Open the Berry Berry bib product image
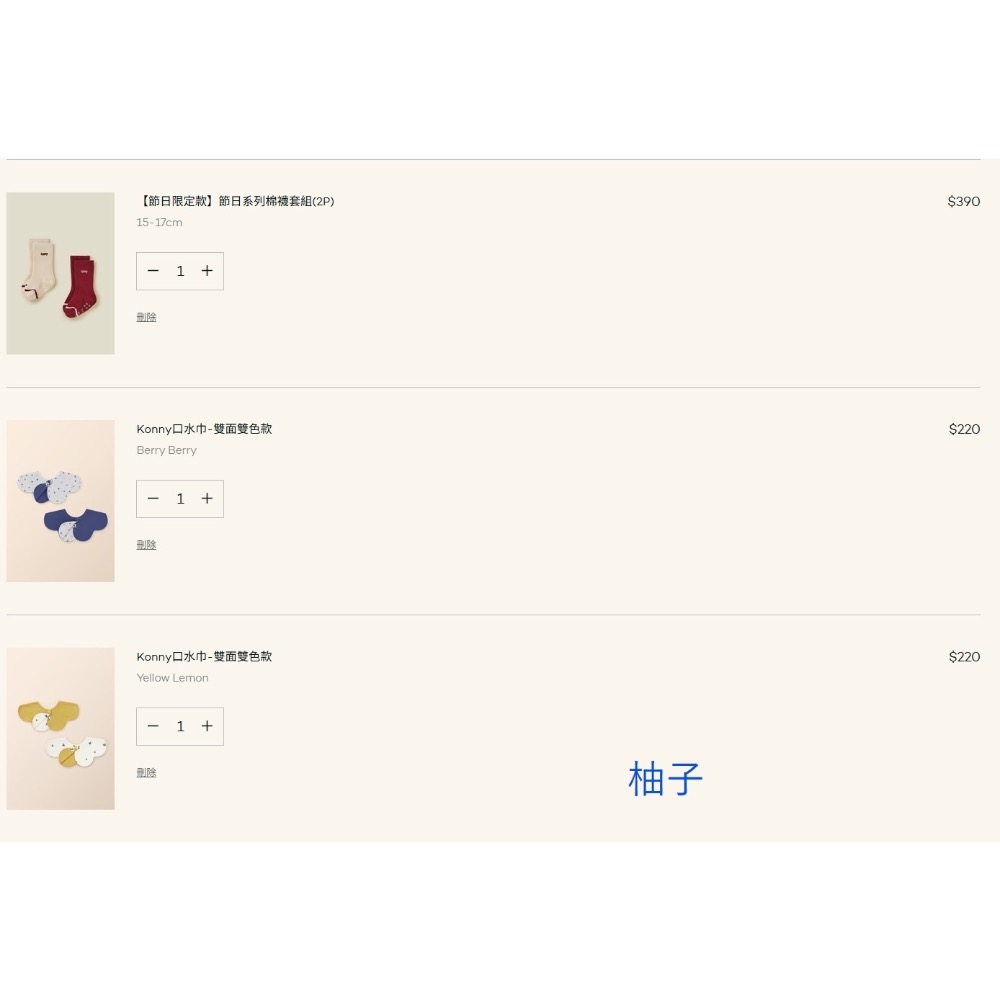Image resolution: width=1000 pixels, height=1000 pixels. [x=61, y=501]
